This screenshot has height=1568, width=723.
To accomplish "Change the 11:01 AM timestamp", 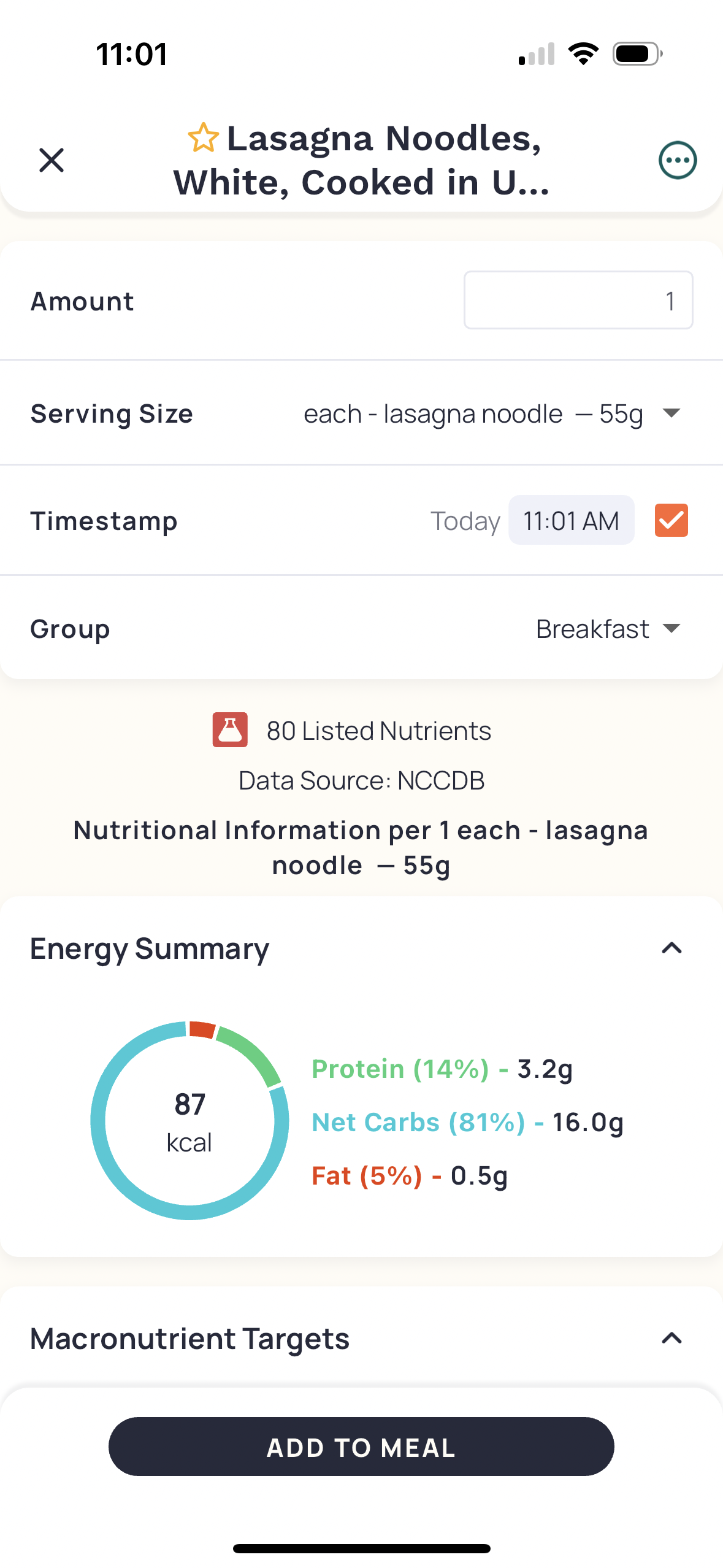I will point(571,520).
